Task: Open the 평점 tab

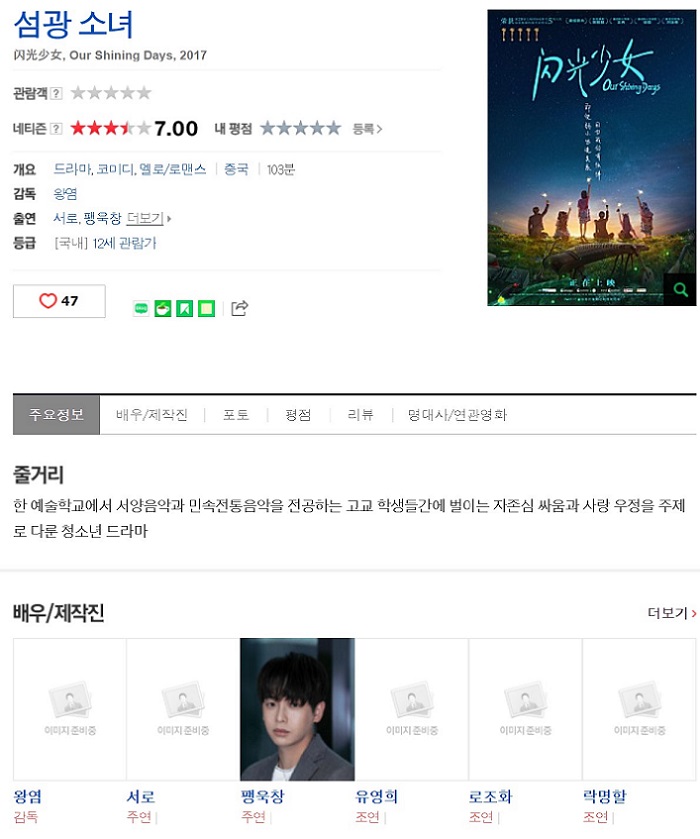Action: click(298, 415)
